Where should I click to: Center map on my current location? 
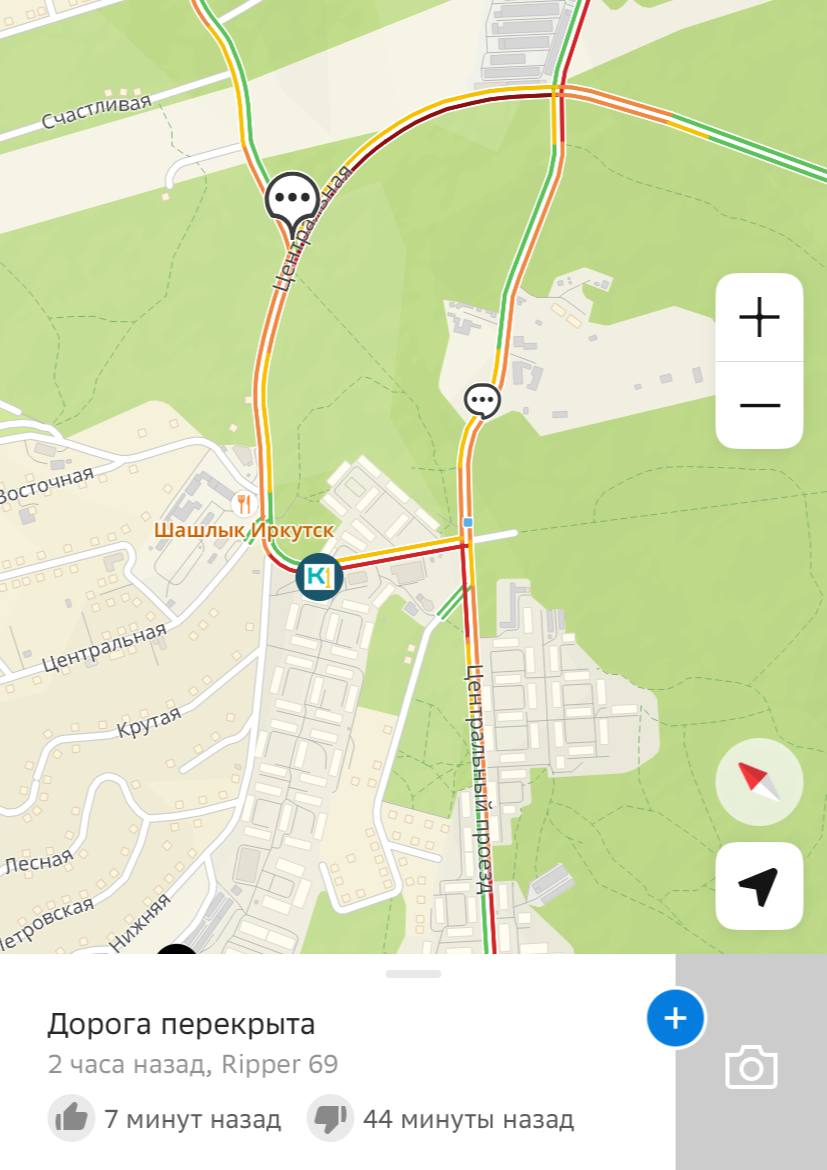(759, 886)
